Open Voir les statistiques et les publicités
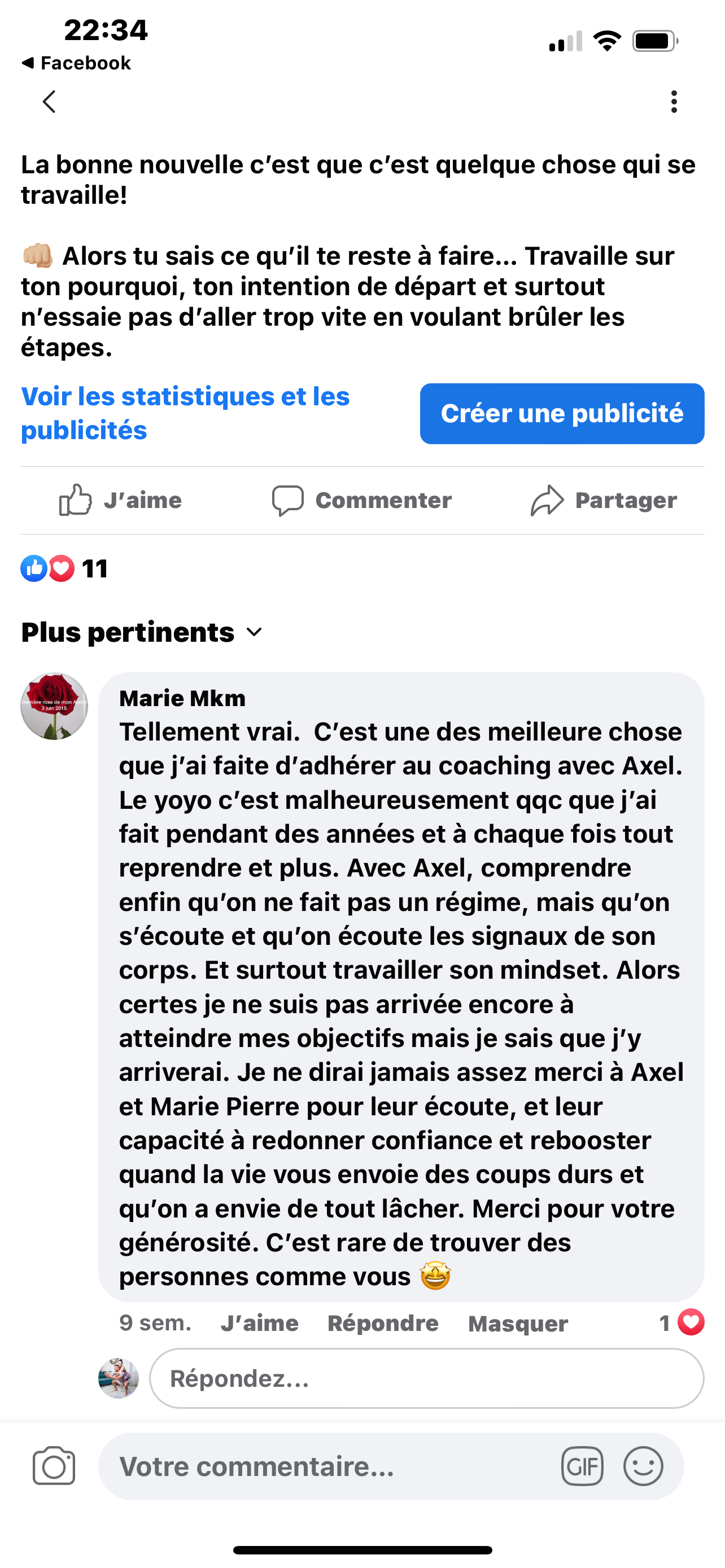The width and height of the screenshot is (725, 1568). [185, 413]
